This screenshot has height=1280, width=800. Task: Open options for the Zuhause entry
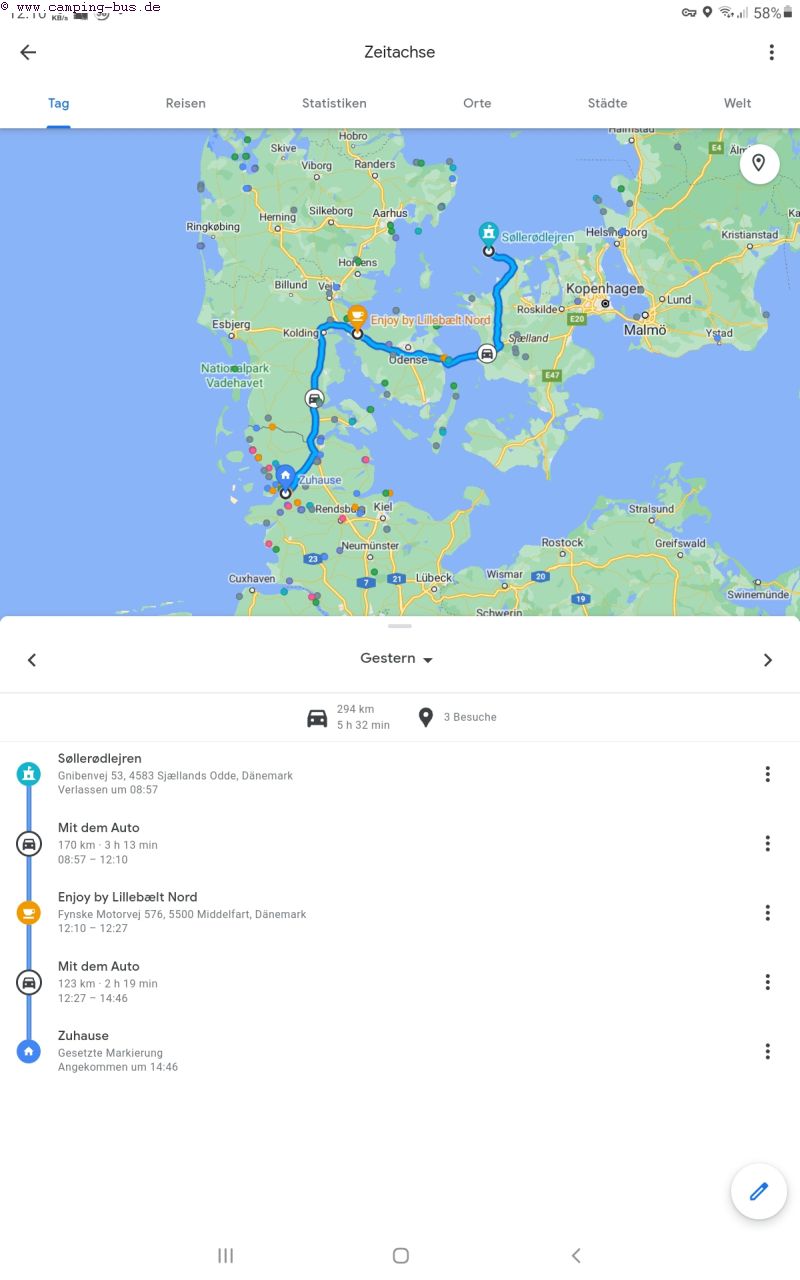(x=767, y=1051)
